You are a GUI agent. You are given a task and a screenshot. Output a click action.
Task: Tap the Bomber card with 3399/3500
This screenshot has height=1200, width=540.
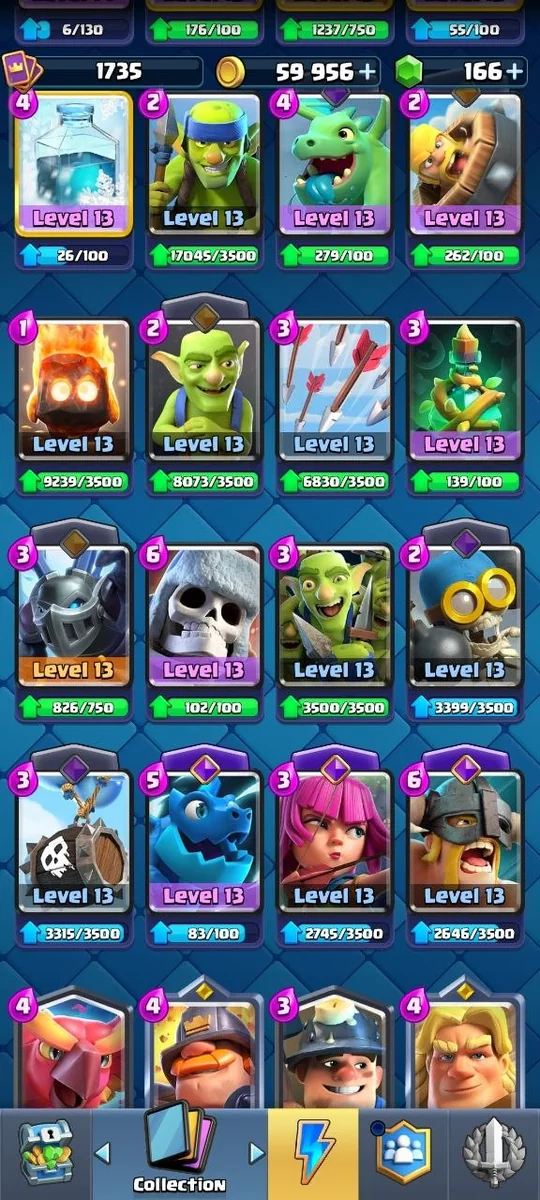pos(465,617)
